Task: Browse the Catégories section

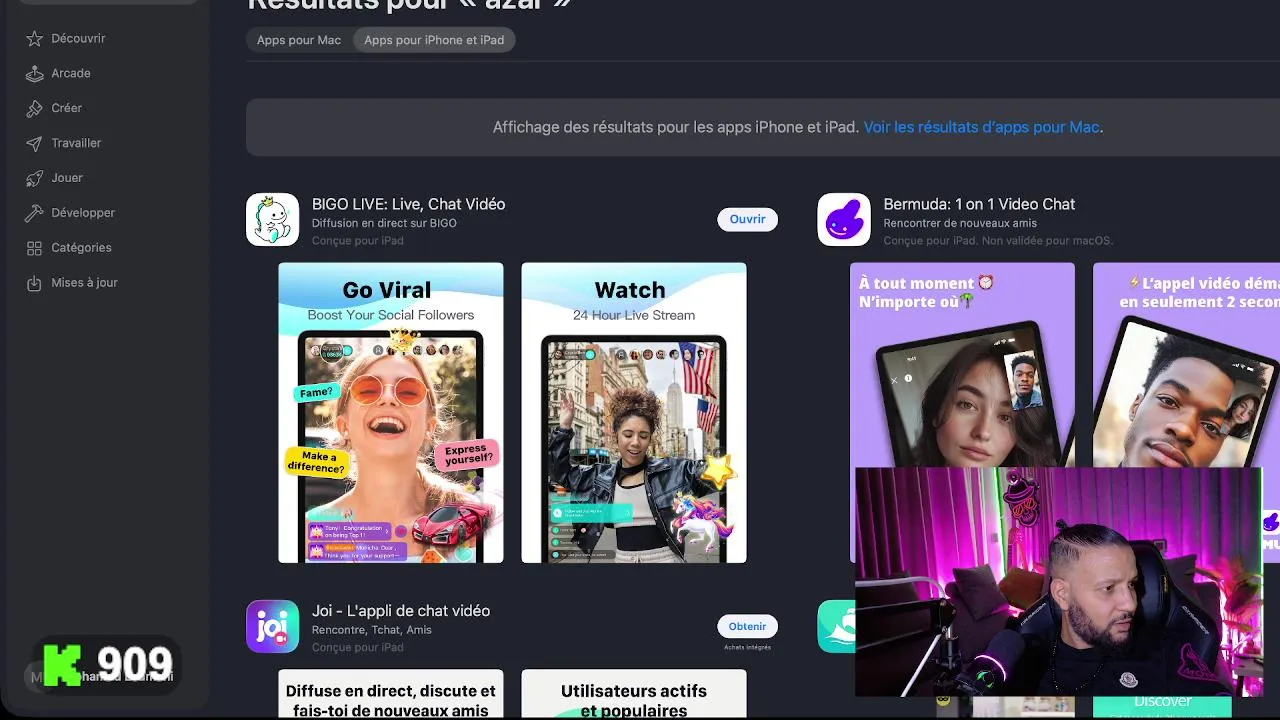Action: pos(81,248)
